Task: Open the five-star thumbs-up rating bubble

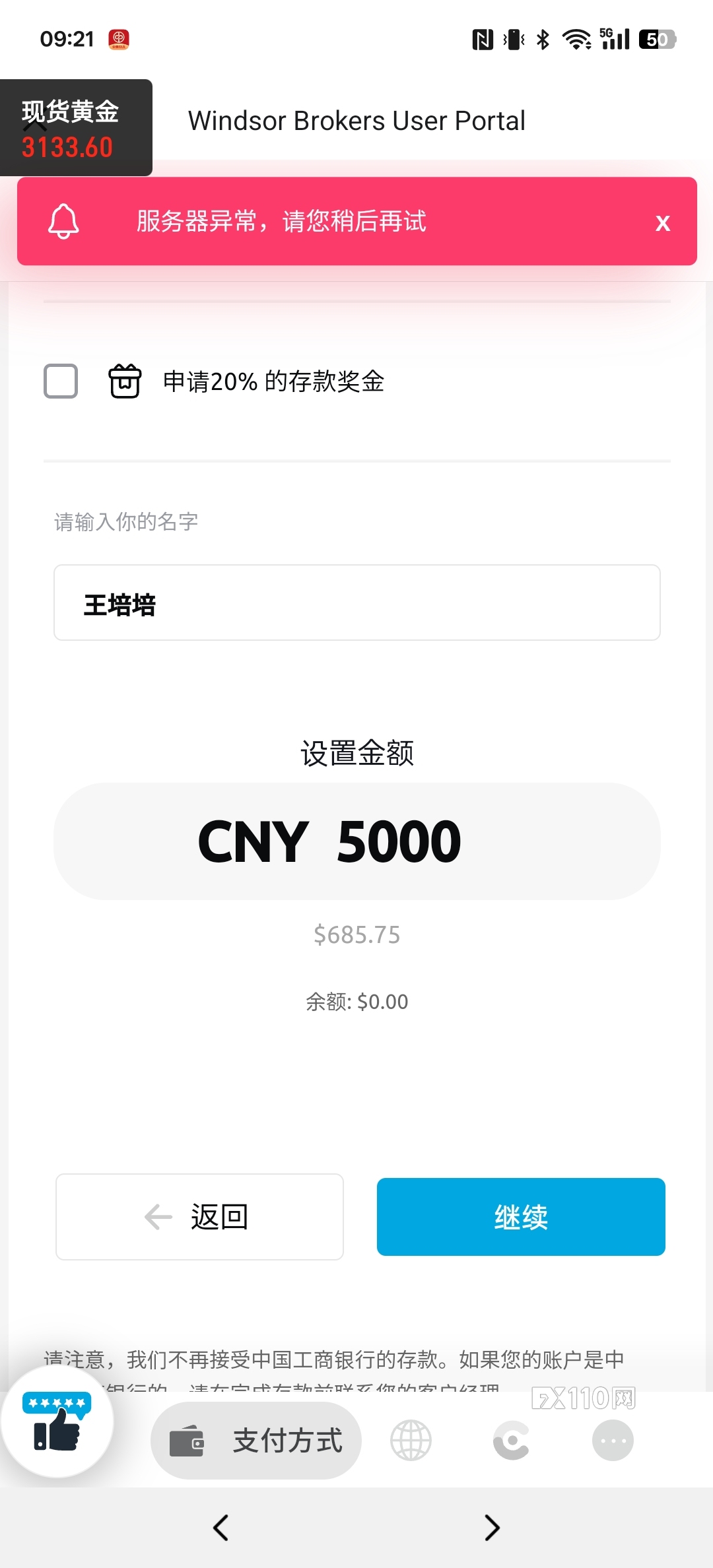Action: pos(57,1422)
